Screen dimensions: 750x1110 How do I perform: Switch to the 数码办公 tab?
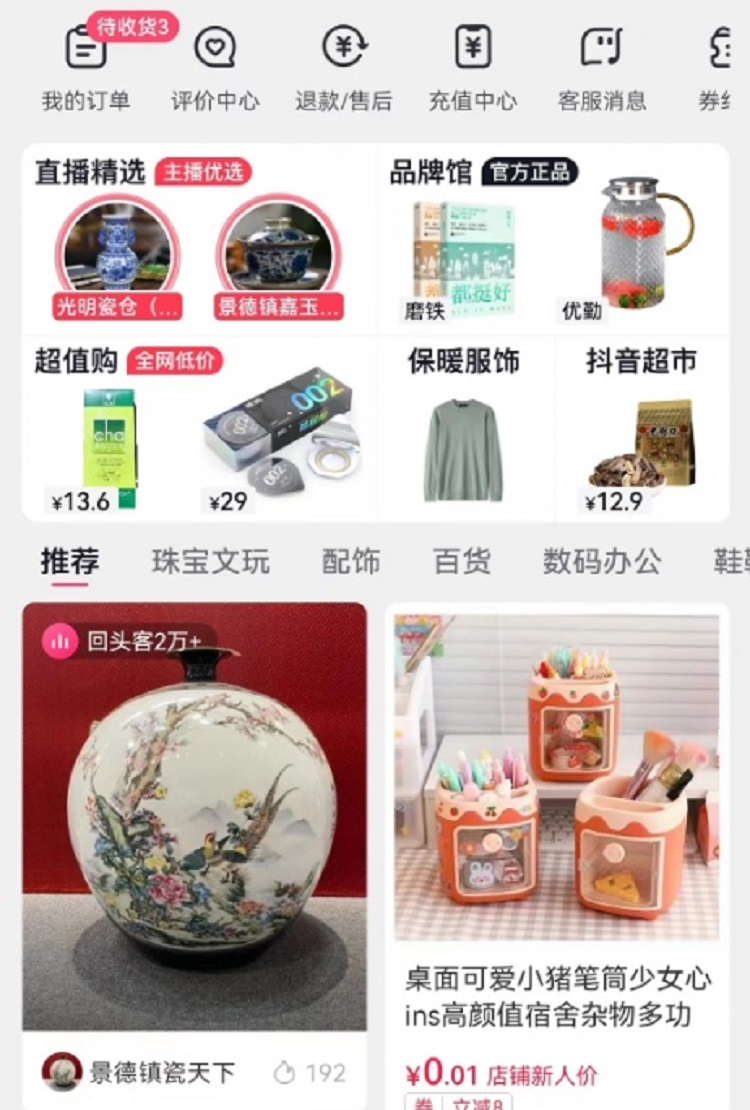coord(602,562)
